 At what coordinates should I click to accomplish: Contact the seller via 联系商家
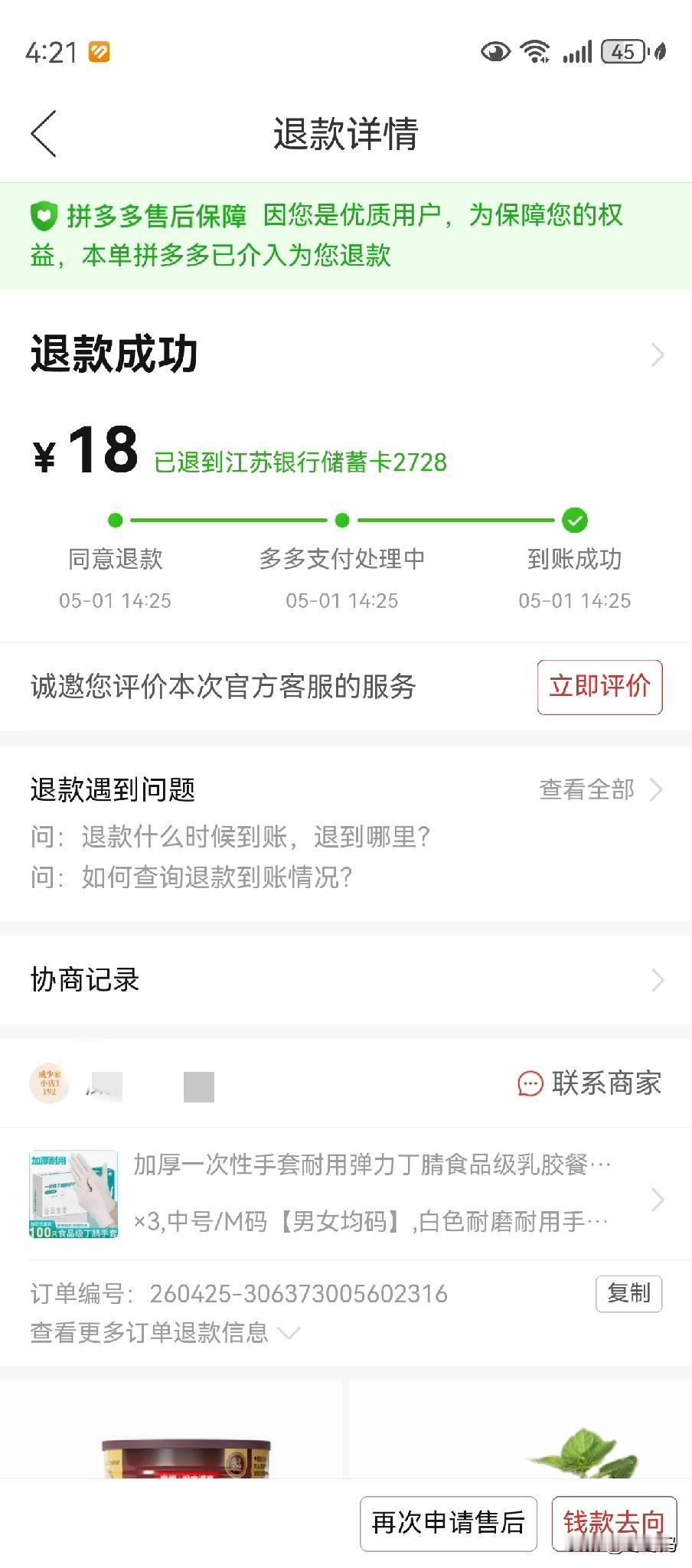click(x=589, y=1083)
